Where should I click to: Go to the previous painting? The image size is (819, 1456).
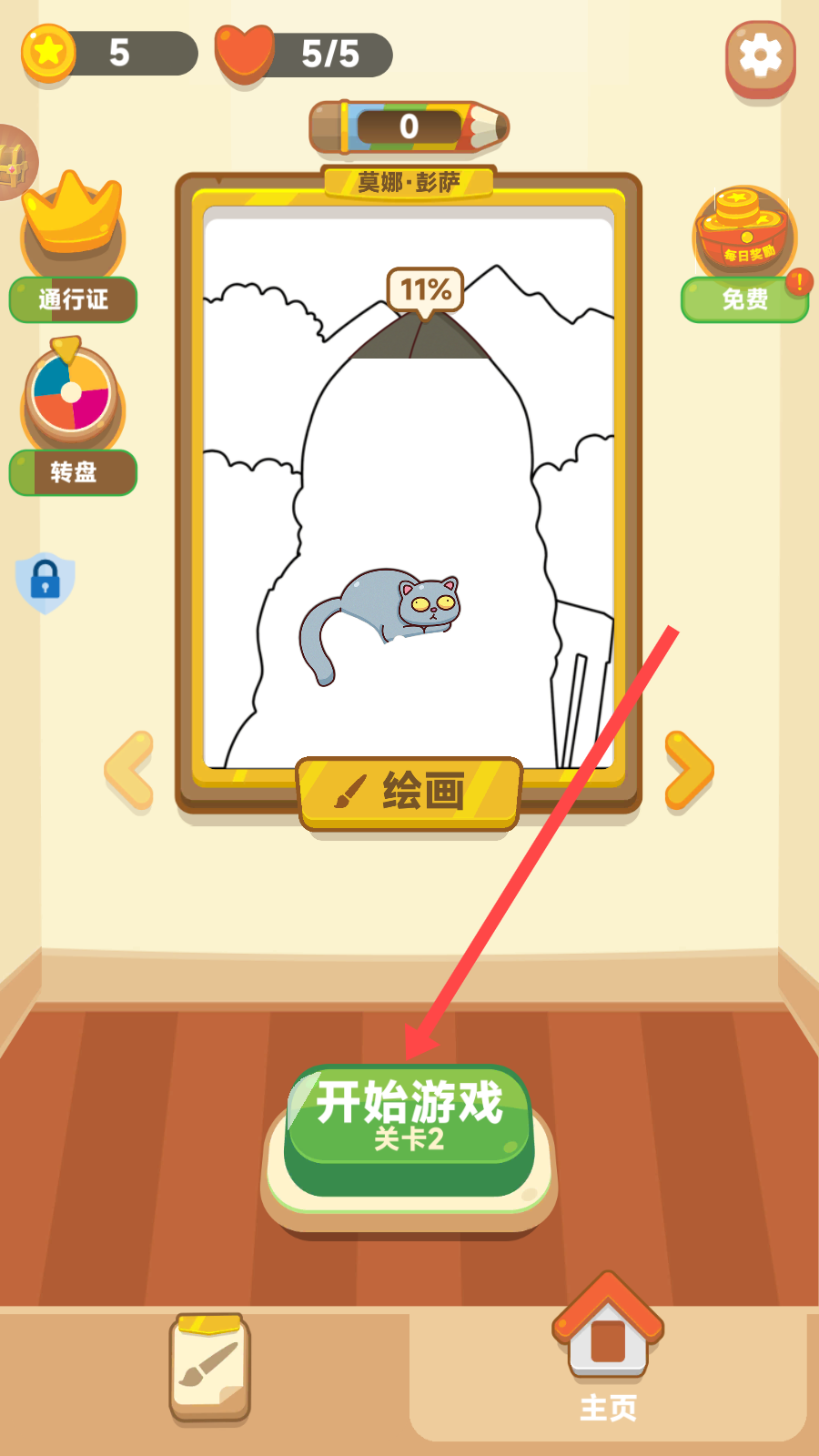(x=129, y=770)
